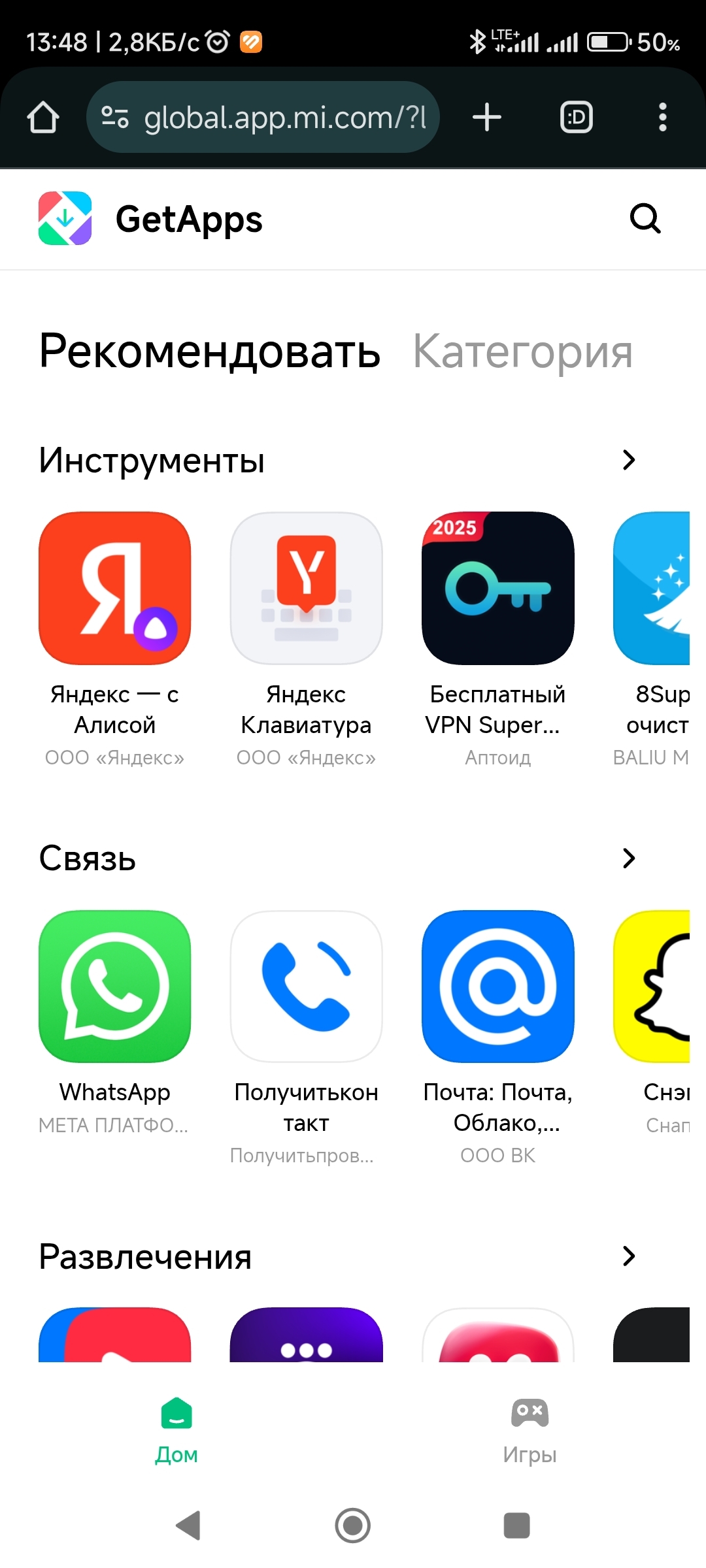Screen dimensions: 706x1568
Task: Open Почта: Почта, Облако app
Action: pyautogui.click(x=497, y=987)
